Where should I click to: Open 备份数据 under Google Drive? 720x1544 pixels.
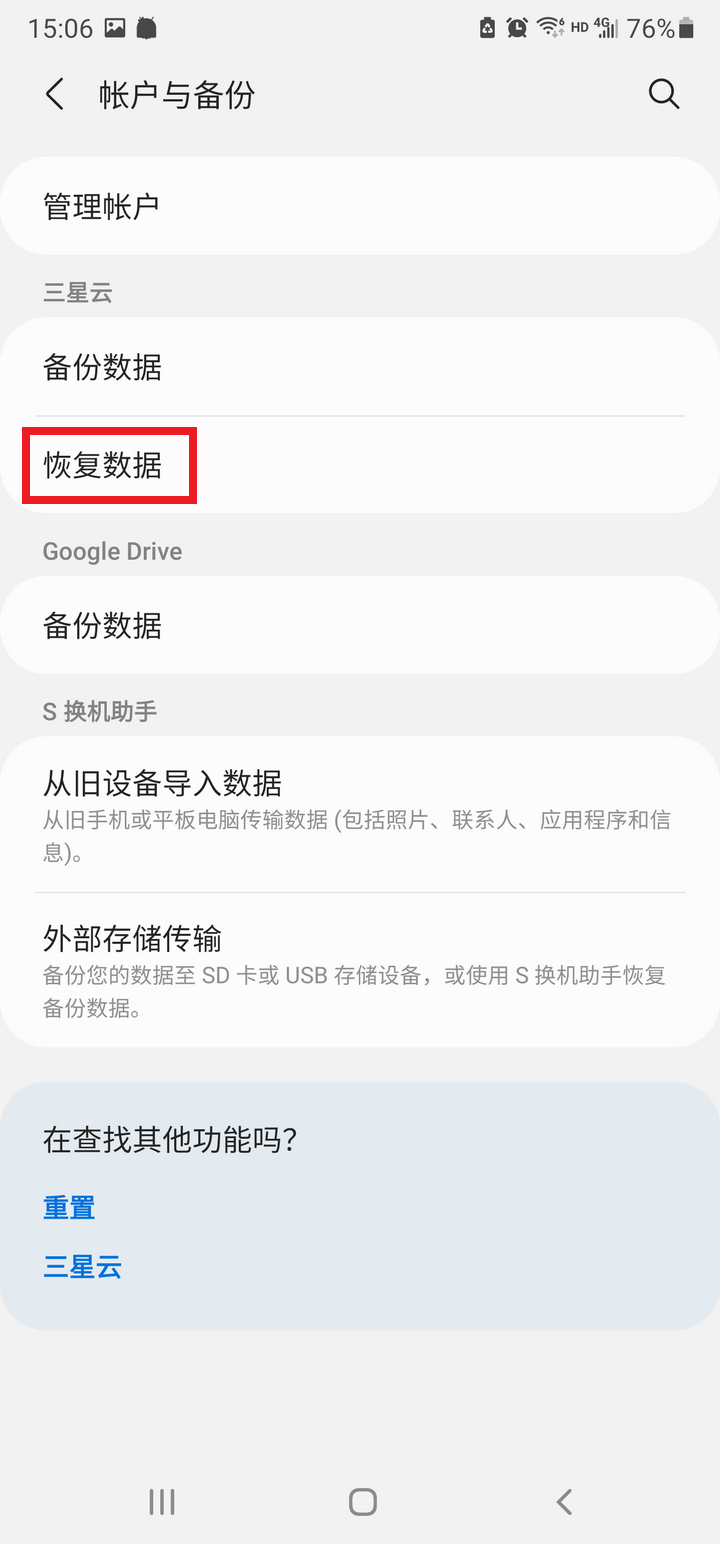coord(360,625)
